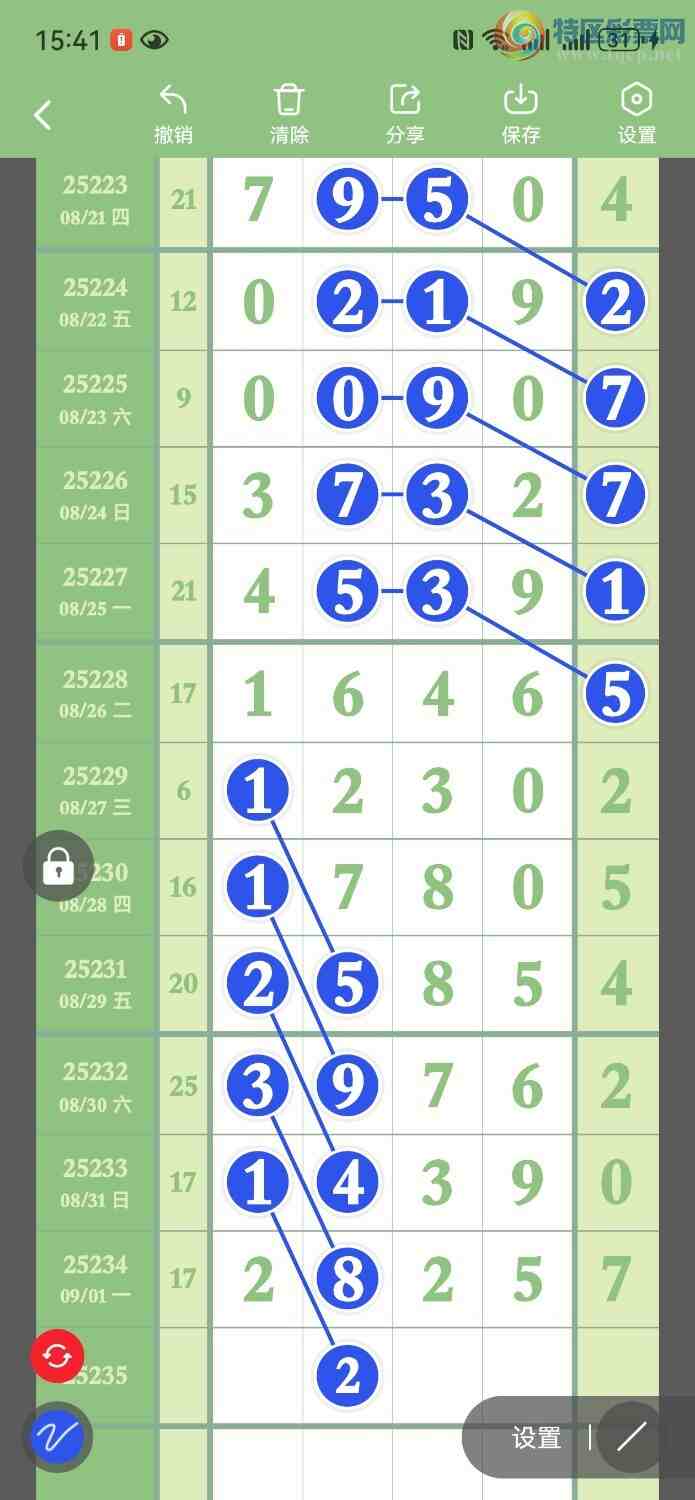Select the line tool icon
This screenshot has height=1500, width=695.
pos(631,1438)
